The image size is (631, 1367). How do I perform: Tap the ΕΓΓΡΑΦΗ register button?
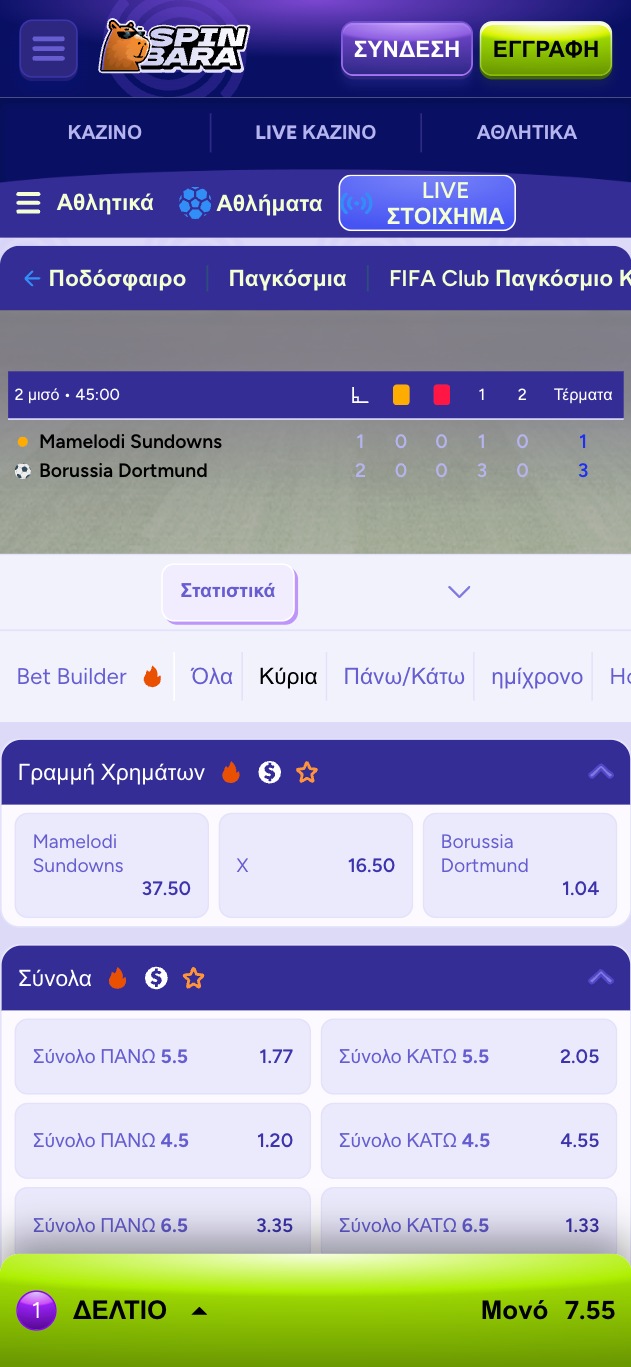(x=545, y=49)
